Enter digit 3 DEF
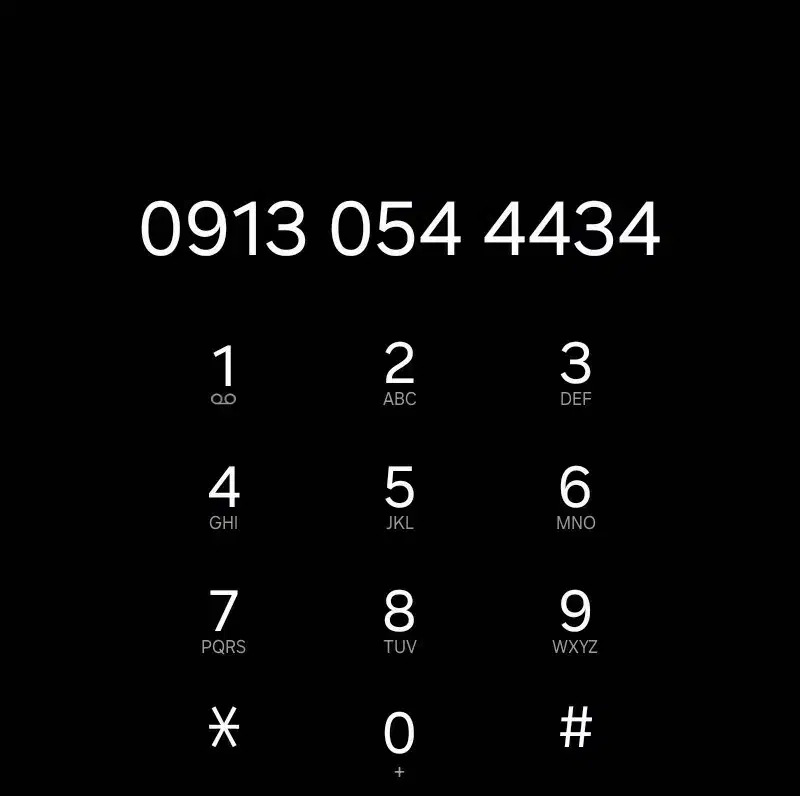This screenshot has width=800, height=796. [576, 374]
